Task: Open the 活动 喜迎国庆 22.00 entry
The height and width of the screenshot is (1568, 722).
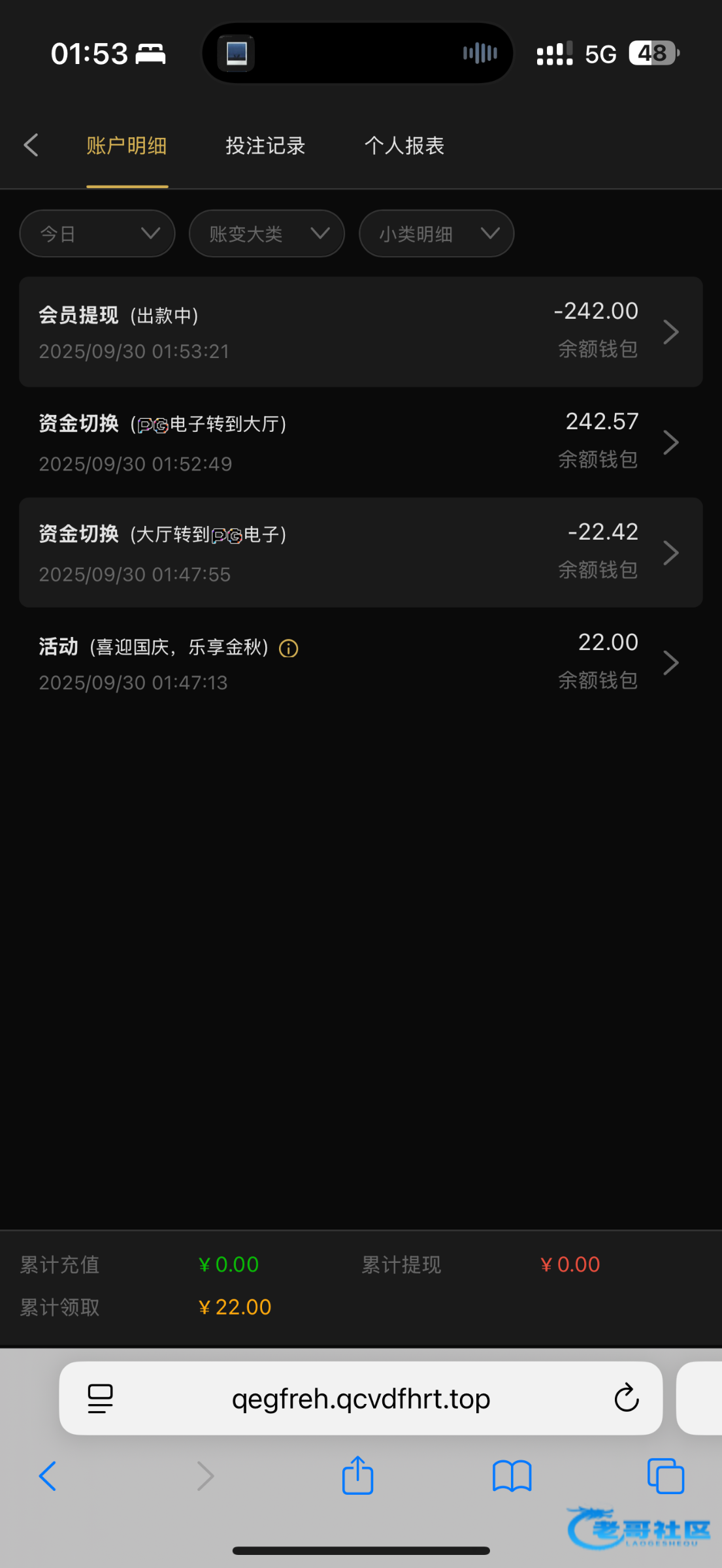Action: (x=361, y=662)
